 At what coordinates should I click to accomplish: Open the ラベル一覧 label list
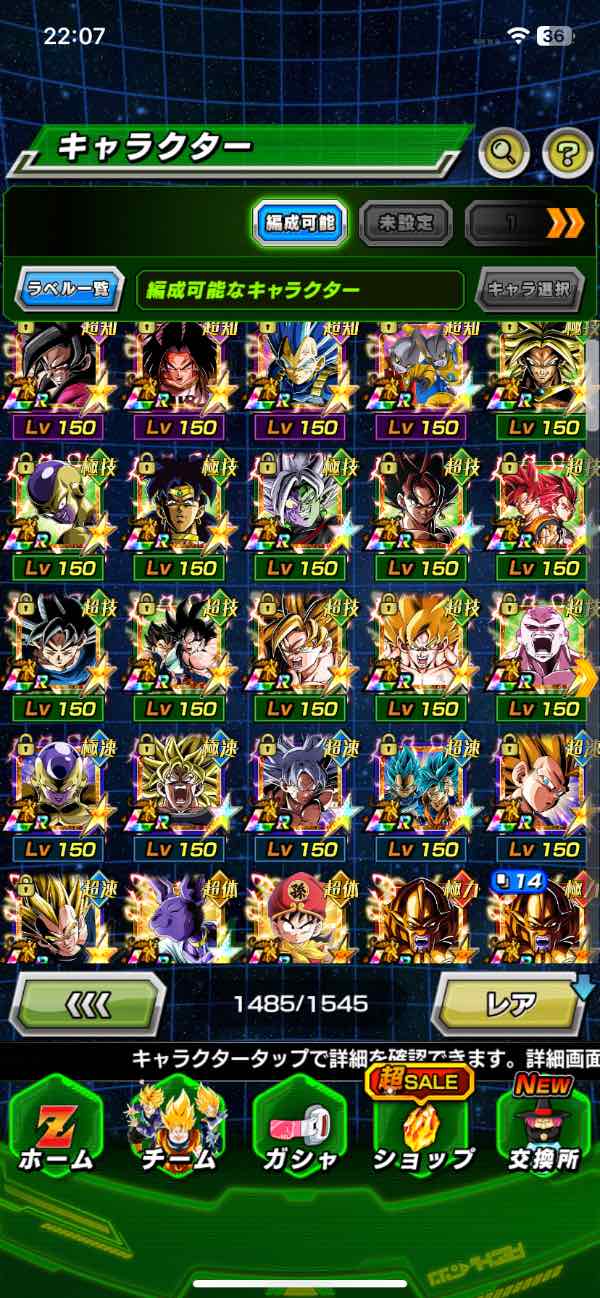(x=70, y=290)
